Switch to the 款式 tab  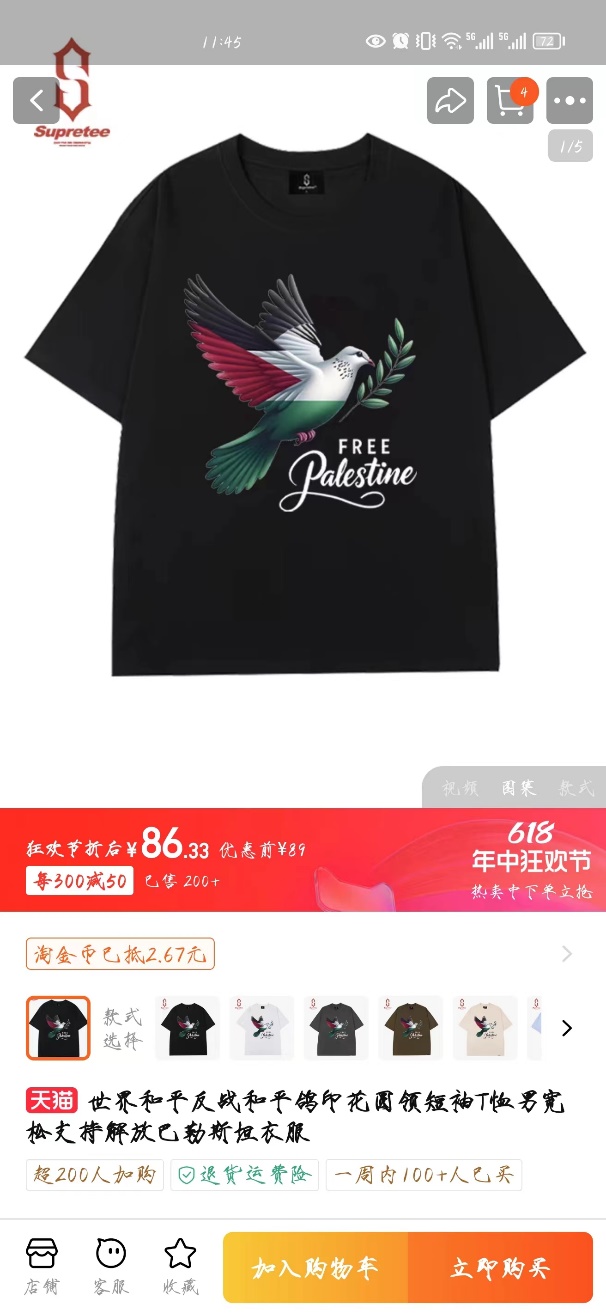tap(576, 788)
